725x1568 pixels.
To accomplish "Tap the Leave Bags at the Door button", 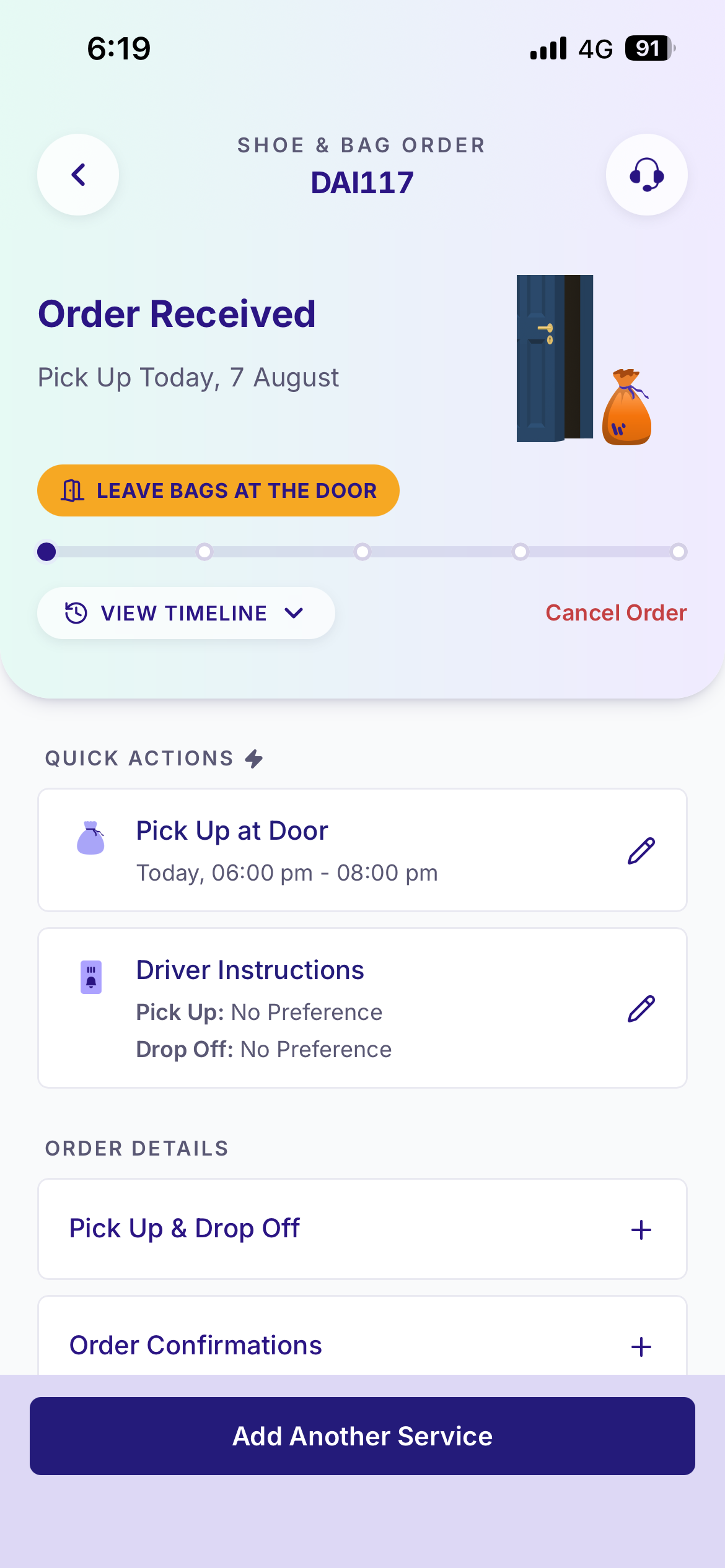I will point(218,490).
